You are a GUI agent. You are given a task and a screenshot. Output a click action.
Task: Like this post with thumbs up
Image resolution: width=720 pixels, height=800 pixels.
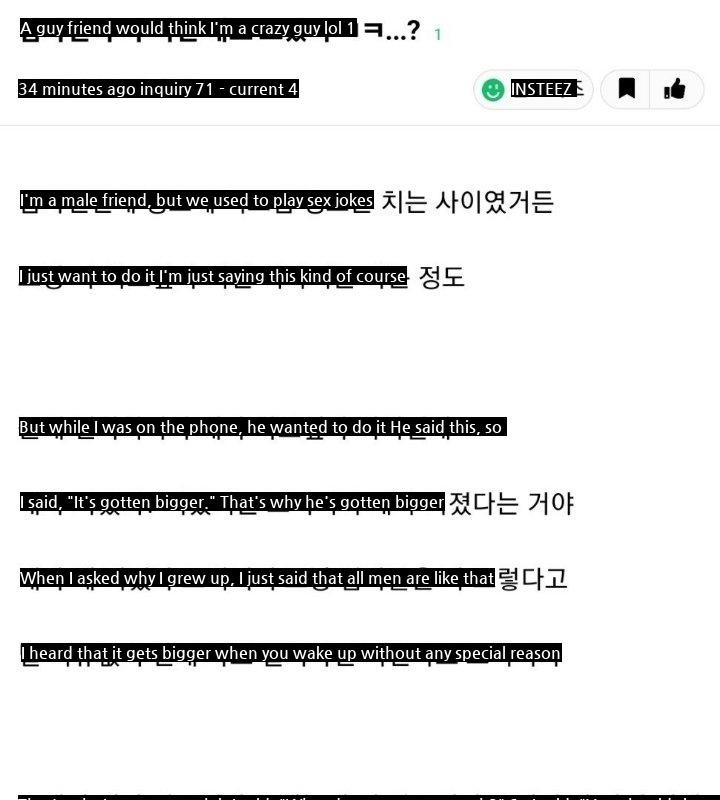(x=676, y=89)
